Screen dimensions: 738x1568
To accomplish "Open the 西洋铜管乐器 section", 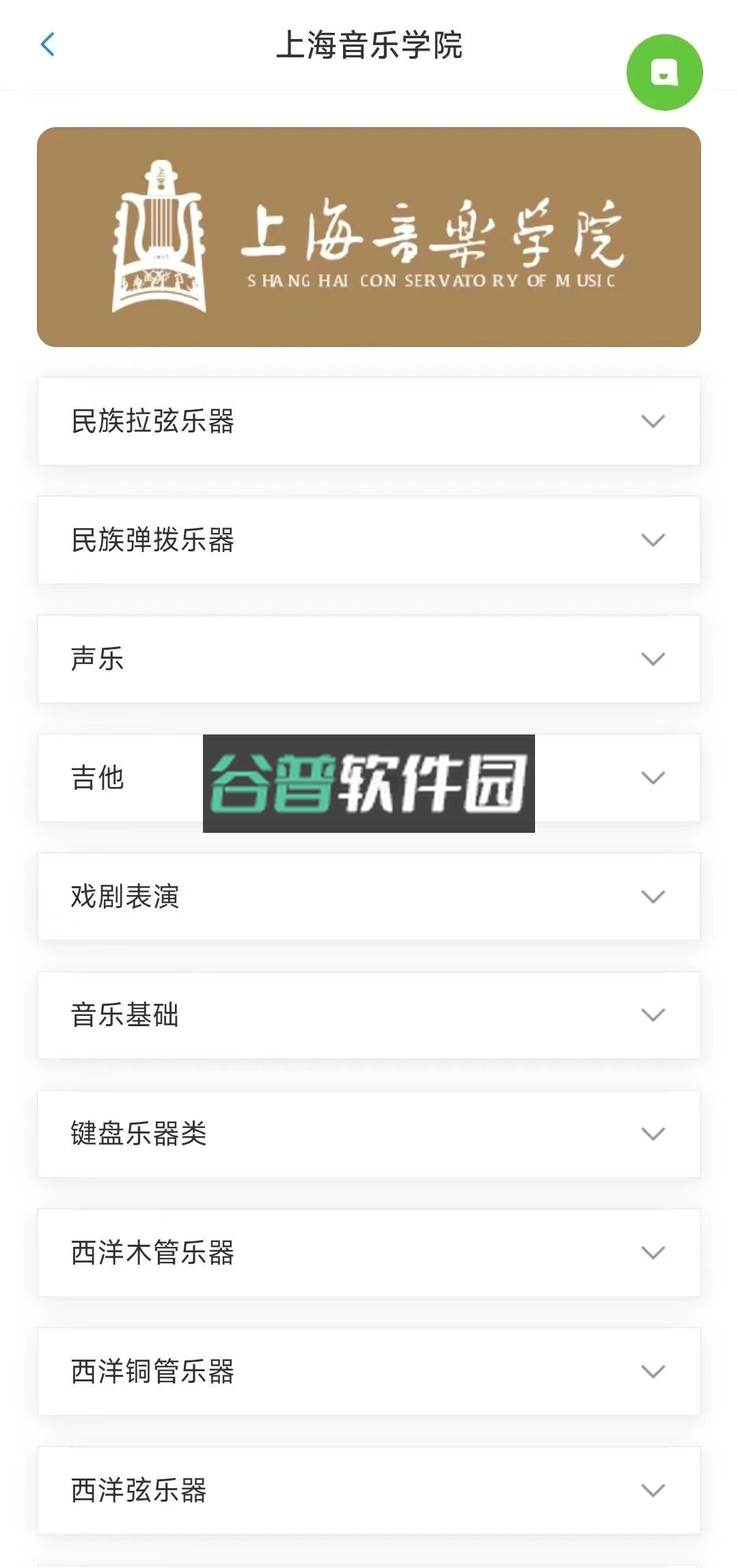I will click(369, 1373).
